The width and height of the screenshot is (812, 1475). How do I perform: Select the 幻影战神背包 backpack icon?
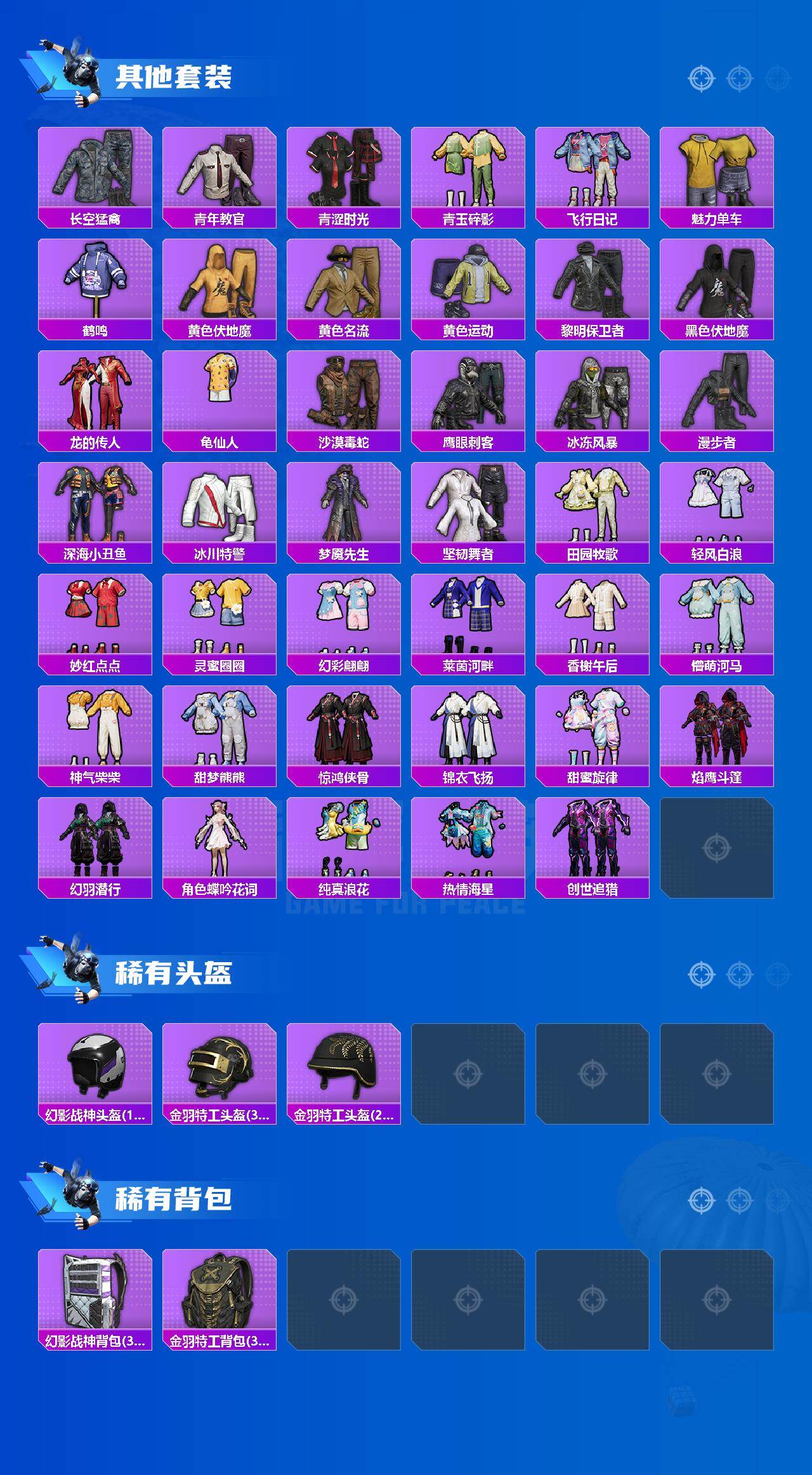(94, 1288)
